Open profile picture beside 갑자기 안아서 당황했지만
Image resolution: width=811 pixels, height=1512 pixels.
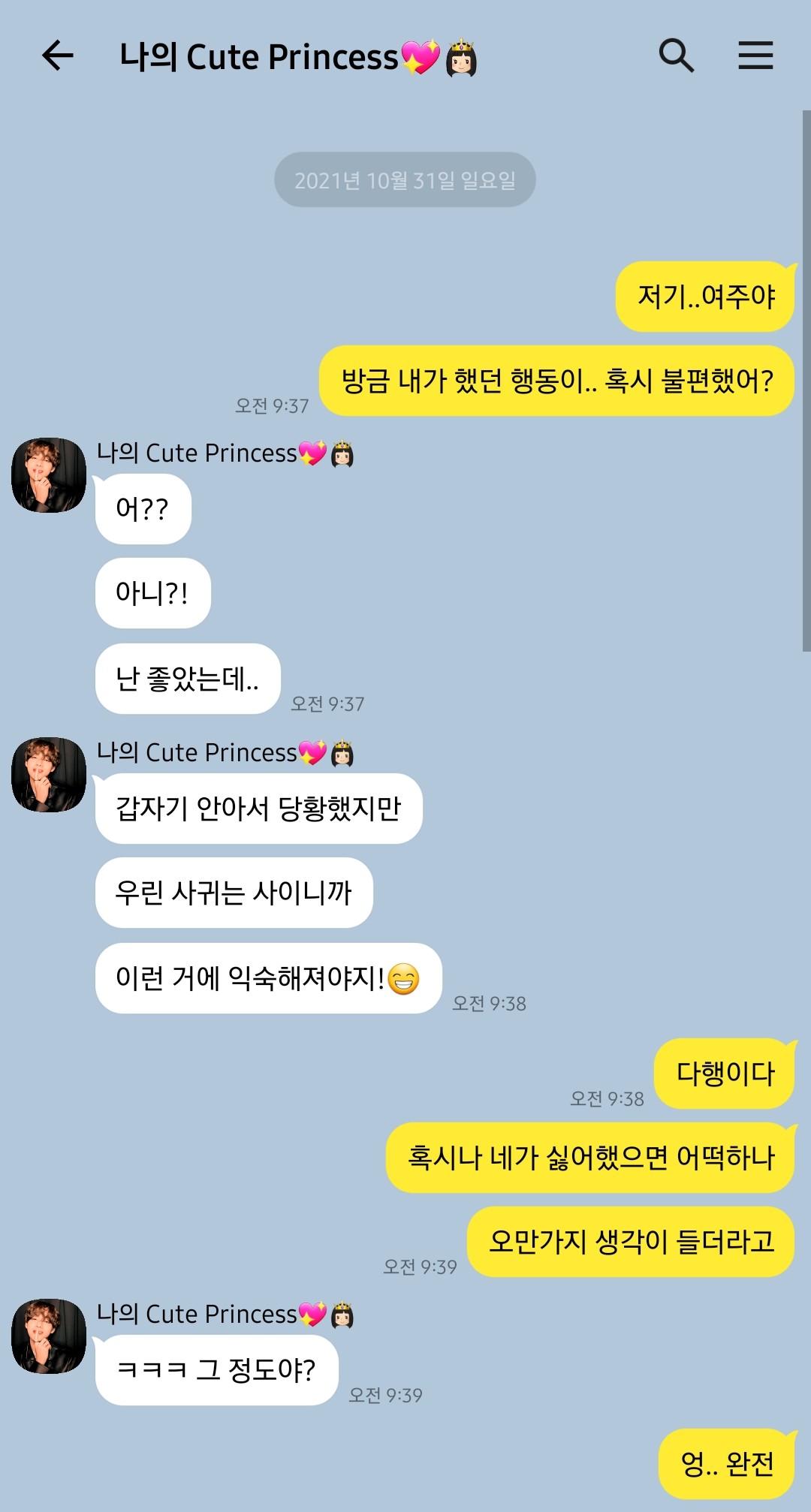click(49, 775)
